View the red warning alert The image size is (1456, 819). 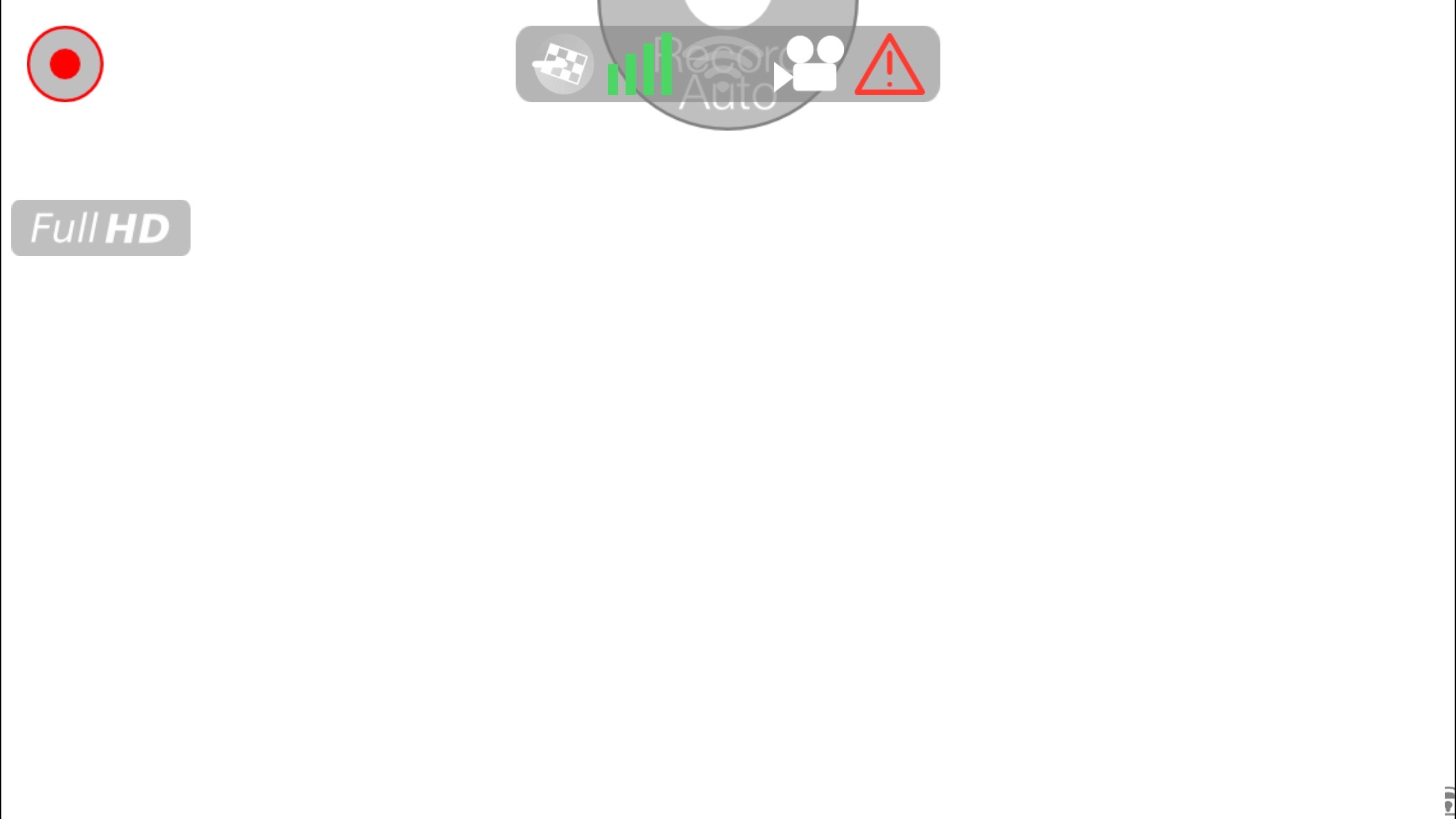coord(889,66)
